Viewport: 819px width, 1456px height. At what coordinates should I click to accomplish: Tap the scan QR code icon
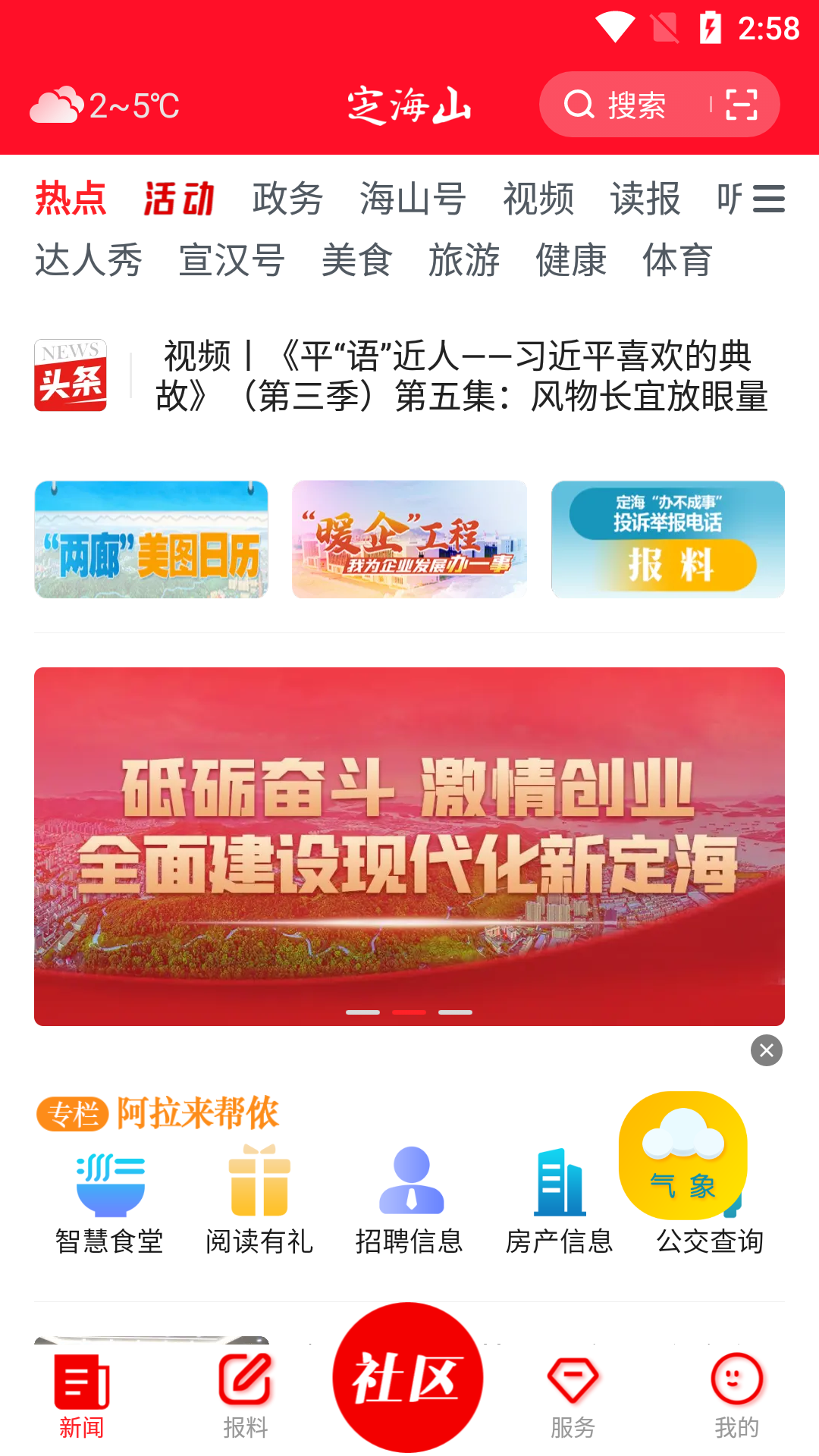(x=741, y=105)
